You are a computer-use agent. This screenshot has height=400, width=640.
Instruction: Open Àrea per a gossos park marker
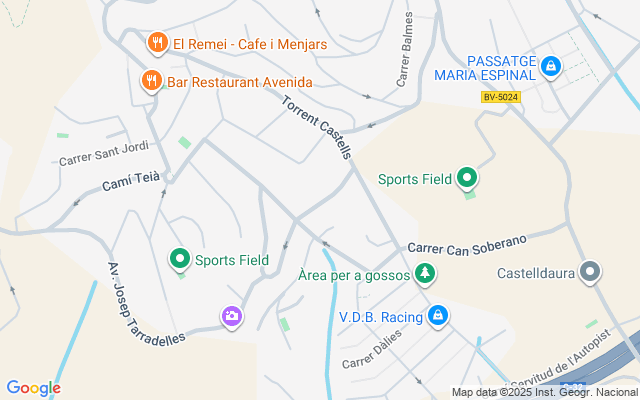coord(425,273)
